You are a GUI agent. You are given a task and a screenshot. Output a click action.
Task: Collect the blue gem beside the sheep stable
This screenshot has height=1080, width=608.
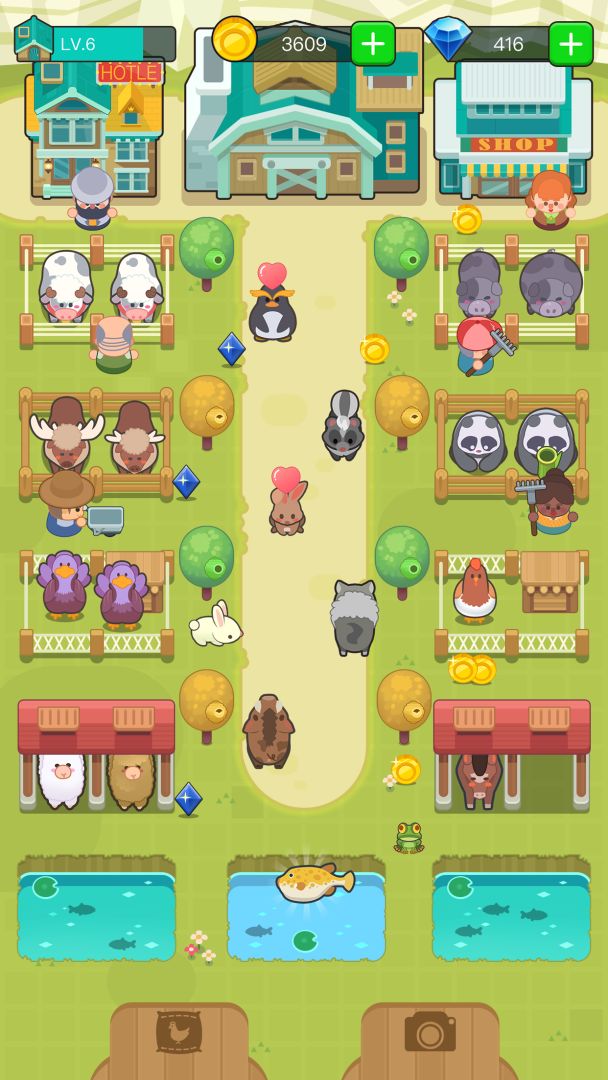[x=188, y=798]
